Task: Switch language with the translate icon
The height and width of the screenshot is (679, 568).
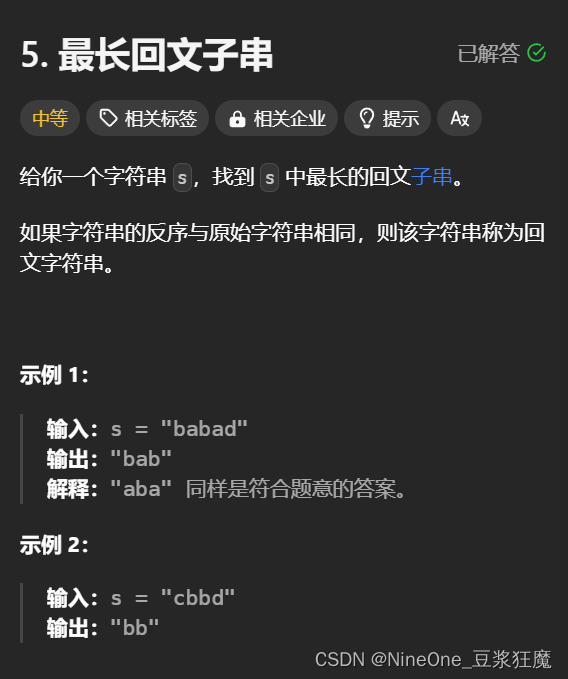Action: (459, 118)
